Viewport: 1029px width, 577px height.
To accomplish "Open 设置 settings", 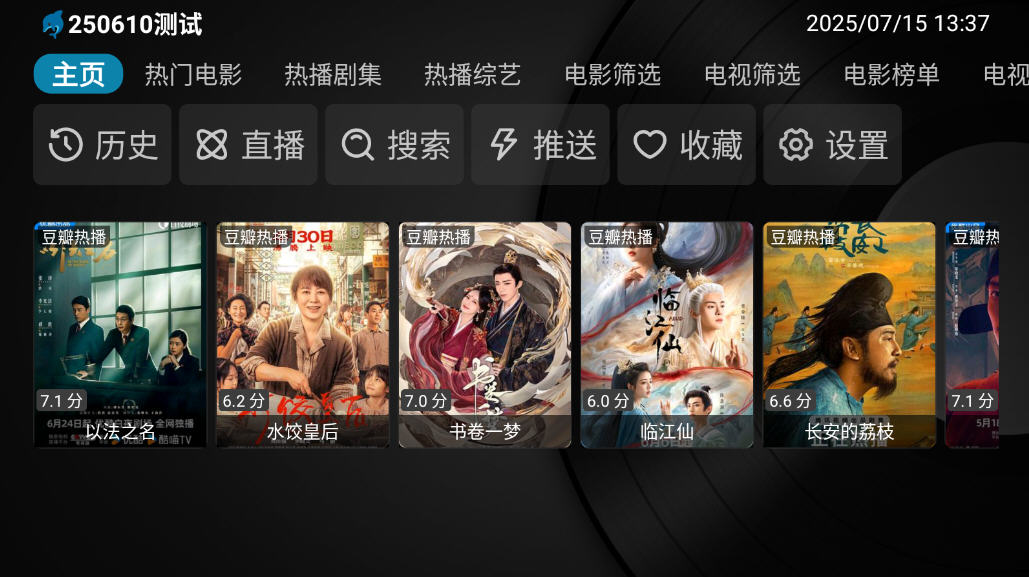I will [x=833, y=145].
